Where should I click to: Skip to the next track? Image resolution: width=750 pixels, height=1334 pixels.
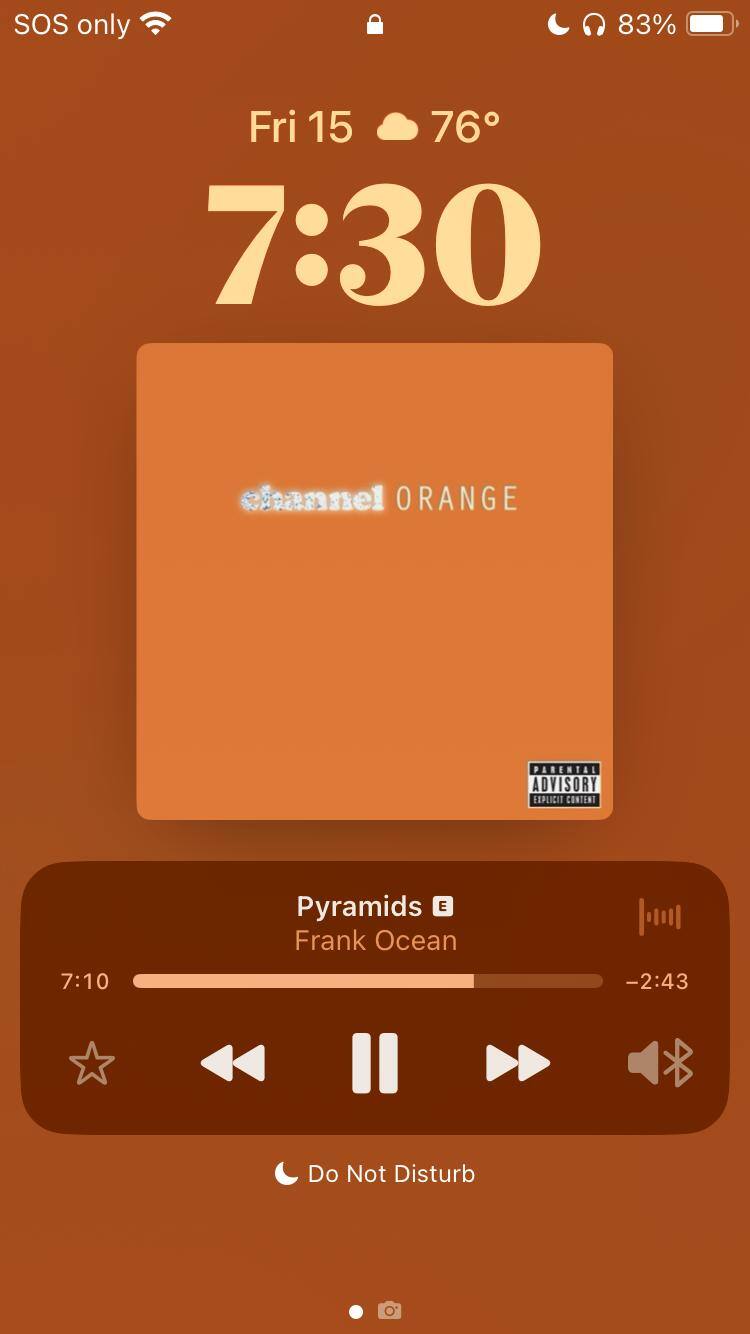tap(518, 1062)
